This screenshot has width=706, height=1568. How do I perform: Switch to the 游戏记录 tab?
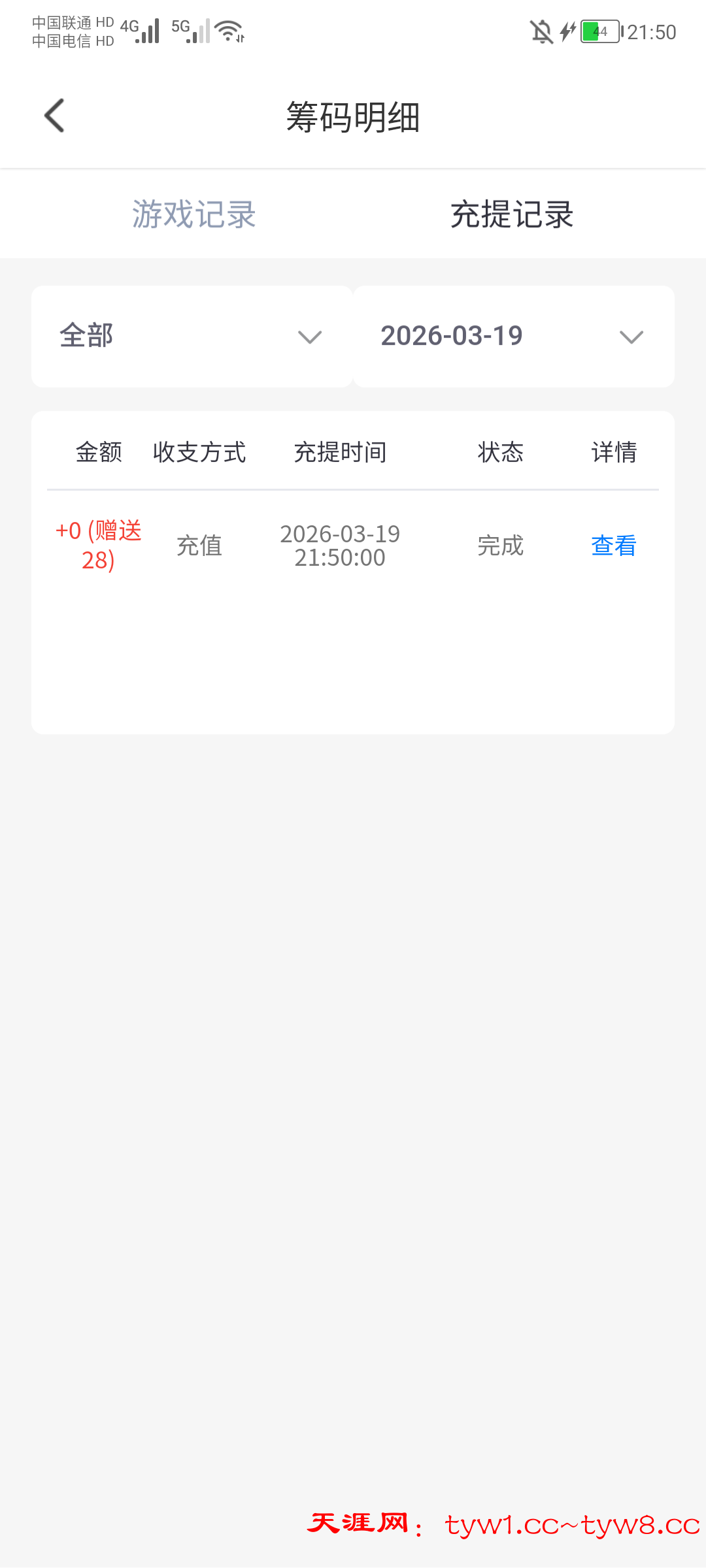coord(193,214)
